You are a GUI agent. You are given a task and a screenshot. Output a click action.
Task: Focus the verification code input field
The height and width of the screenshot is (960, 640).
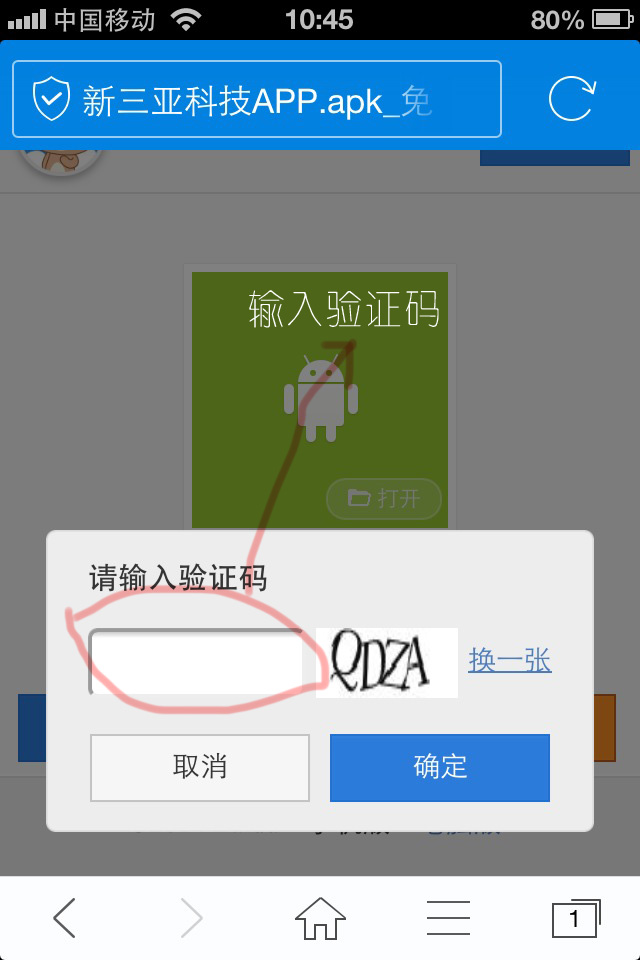point(196,661)
